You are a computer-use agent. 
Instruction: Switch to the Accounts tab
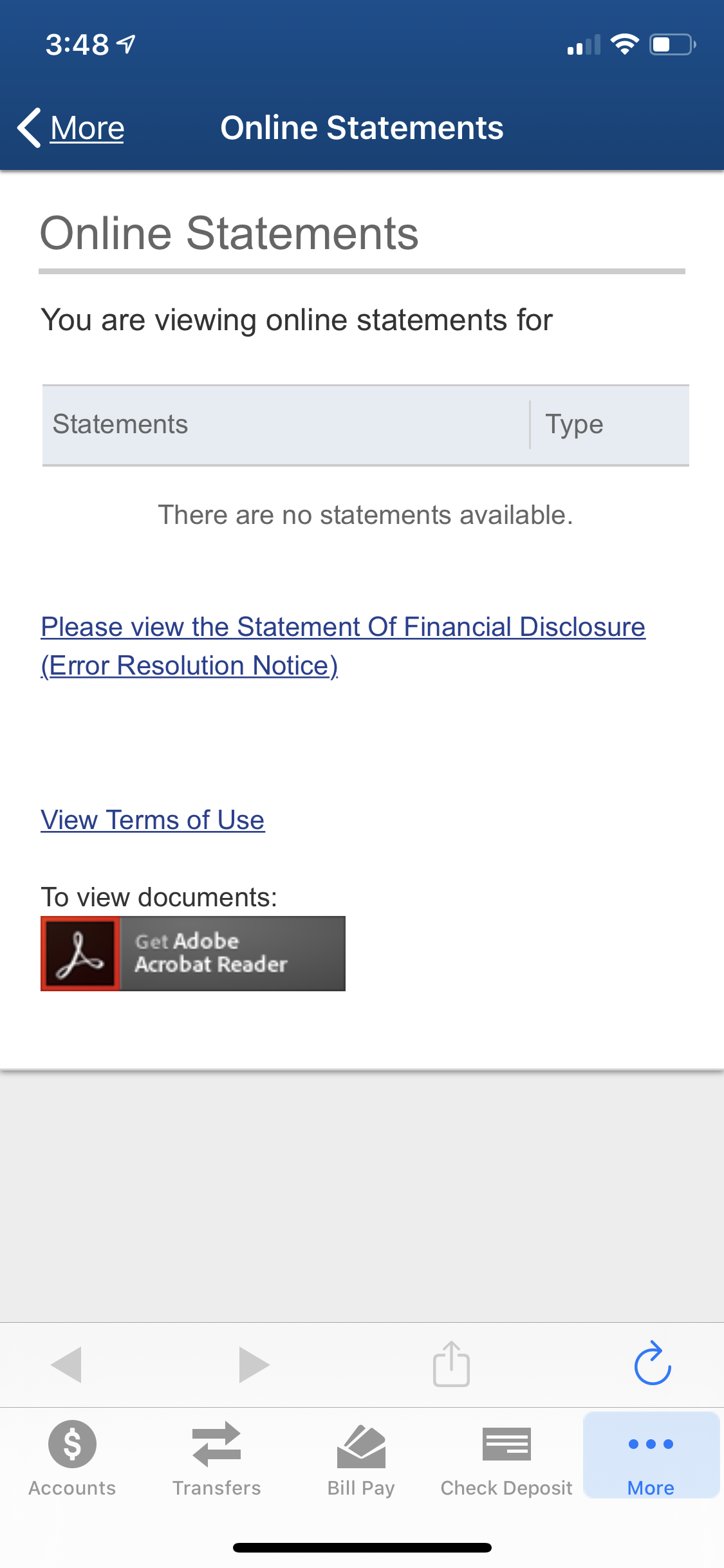click(72, 1458)
